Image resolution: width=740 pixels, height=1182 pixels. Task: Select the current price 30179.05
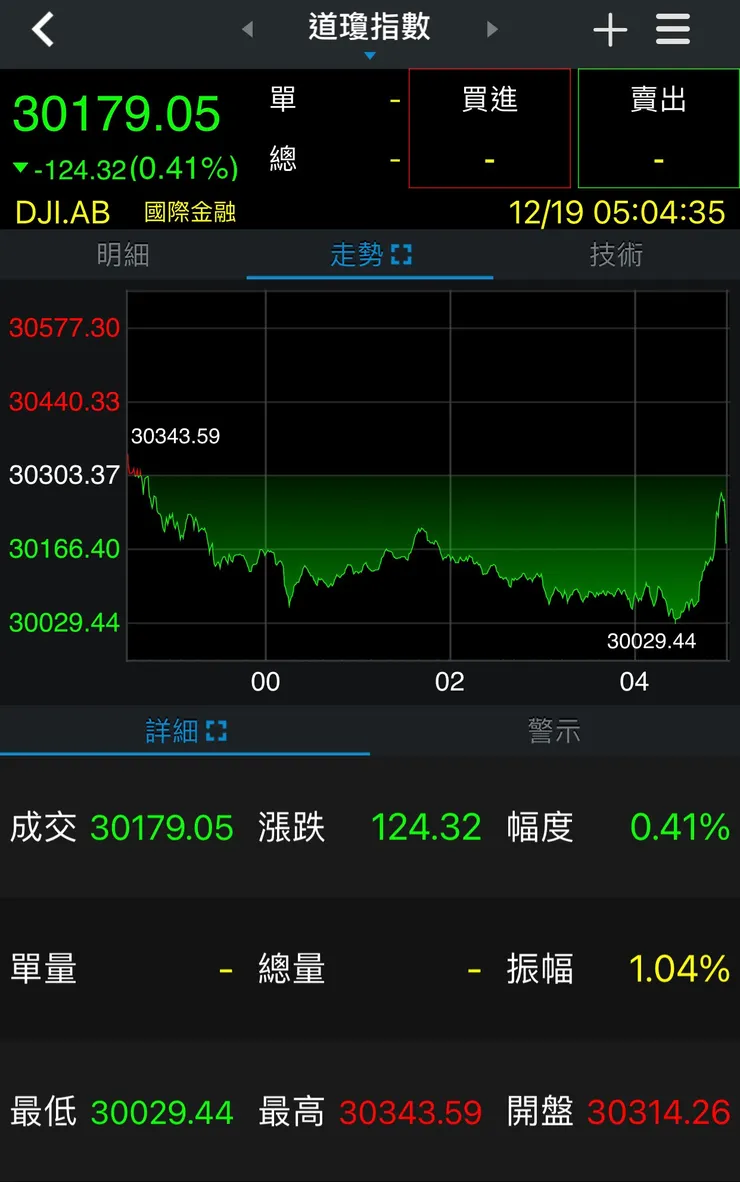pos(116,112)
